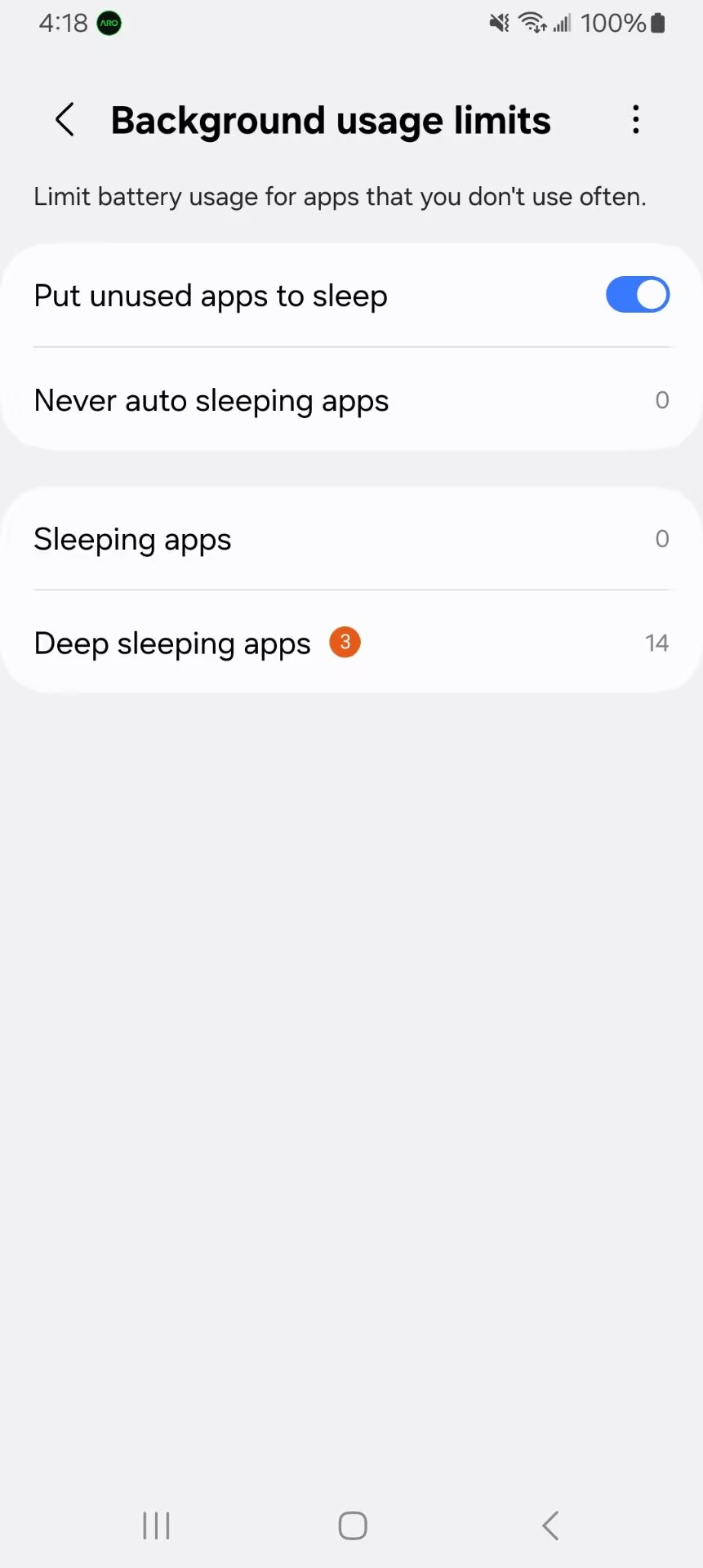Tap the back arrow to return
The width and height of the screenshot is (703, 1568).
(65, 119)
